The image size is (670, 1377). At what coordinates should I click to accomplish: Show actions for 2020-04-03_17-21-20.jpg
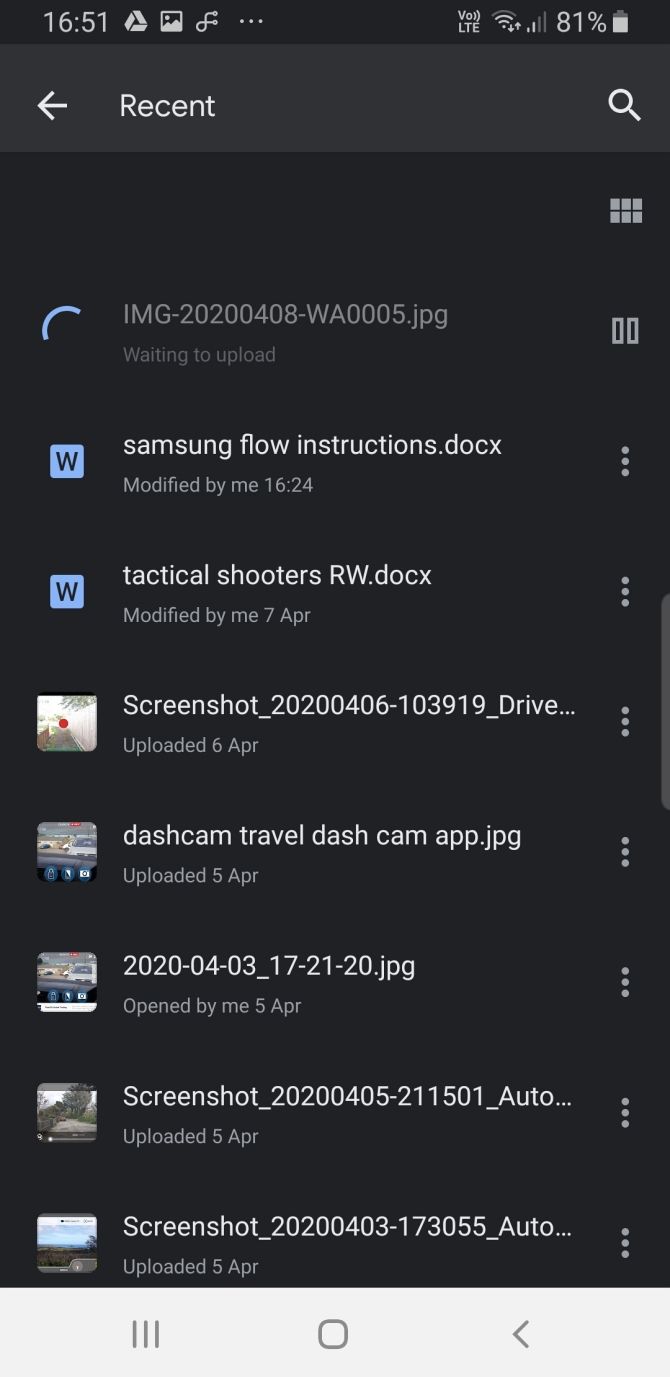625,982
